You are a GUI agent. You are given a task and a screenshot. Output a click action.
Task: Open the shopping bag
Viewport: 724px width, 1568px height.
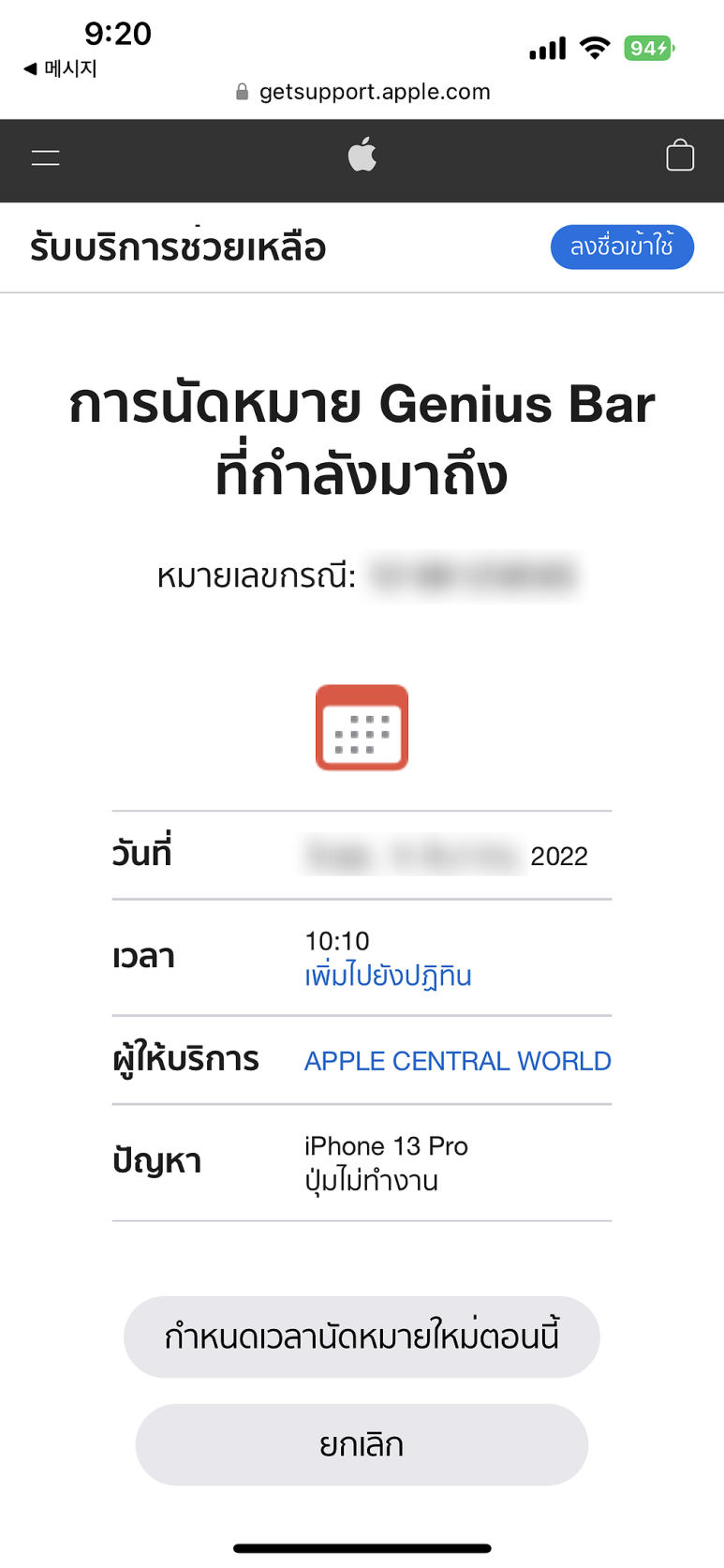tap(680, 156)
